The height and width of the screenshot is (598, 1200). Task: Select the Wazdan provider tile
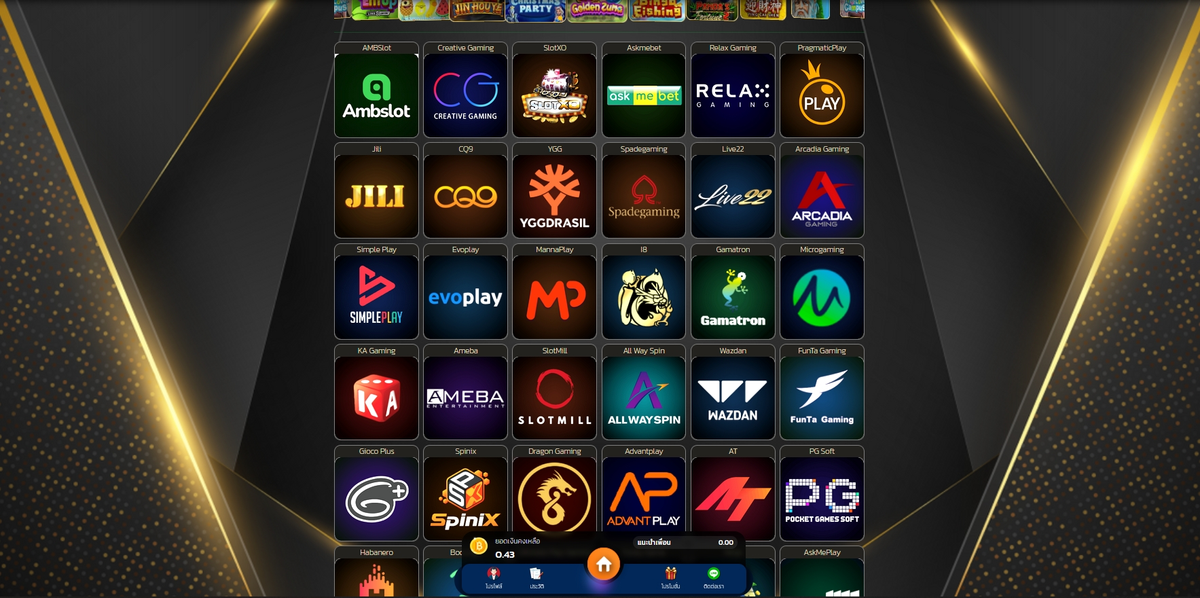[732, 398]
